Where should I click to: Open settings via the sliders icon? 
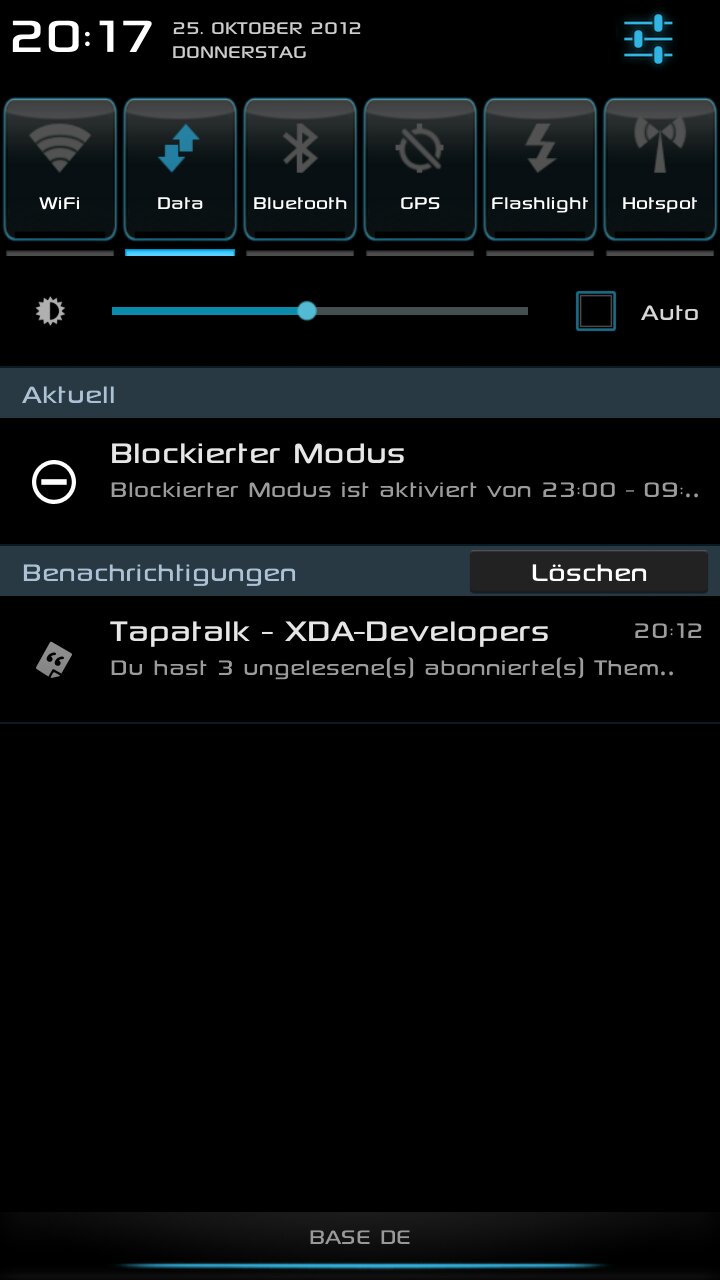click(647, 39)
